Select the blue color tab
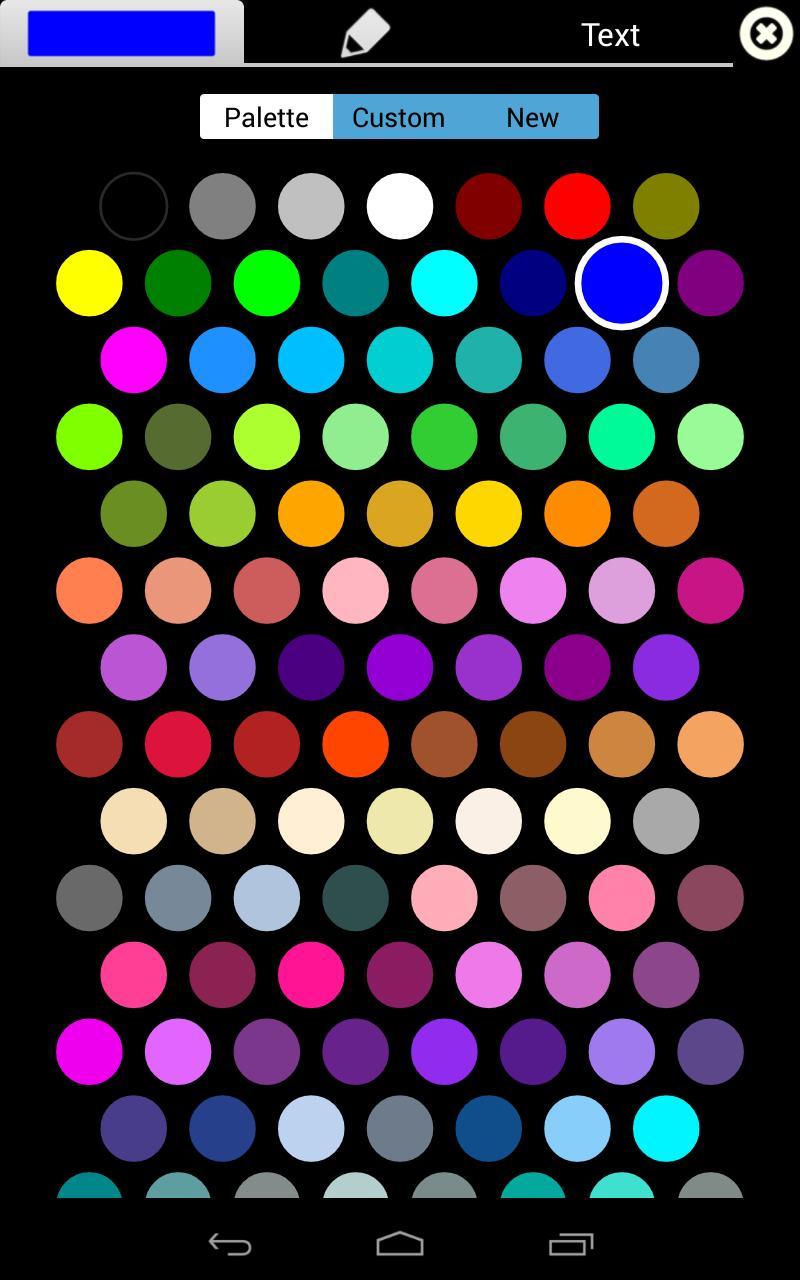Screen dimensions: 800x1280 point(121,34)
